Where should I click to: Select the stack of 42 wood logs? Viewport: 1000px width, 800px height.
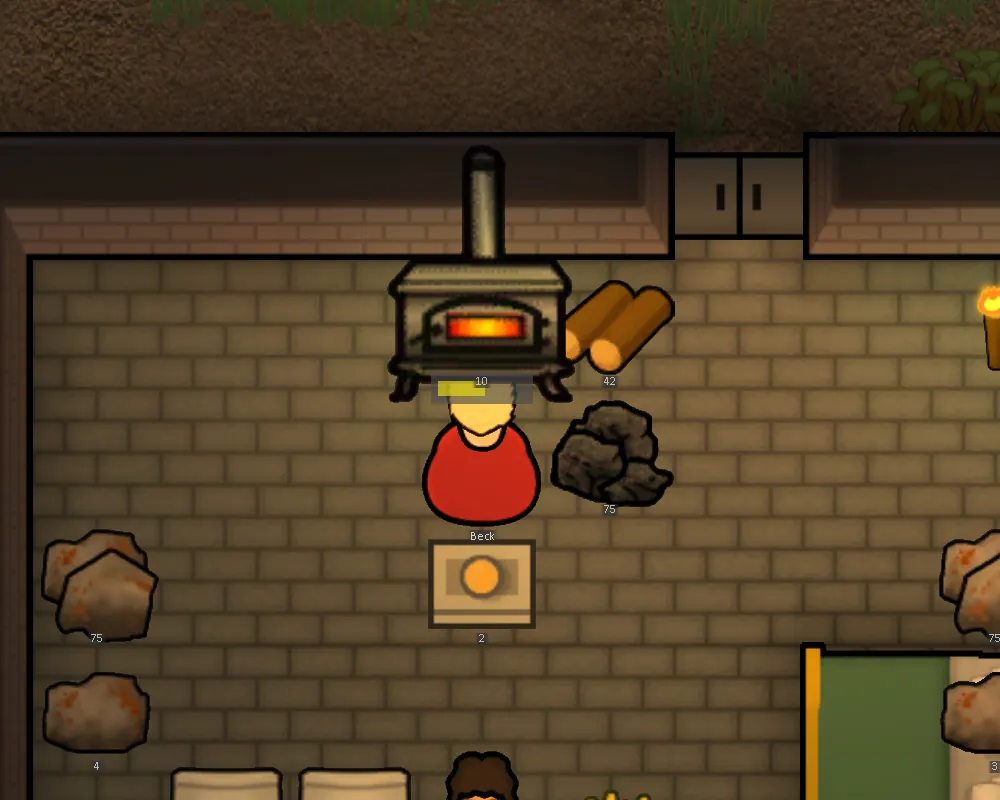pyautogui.click(x=617, y=325)
